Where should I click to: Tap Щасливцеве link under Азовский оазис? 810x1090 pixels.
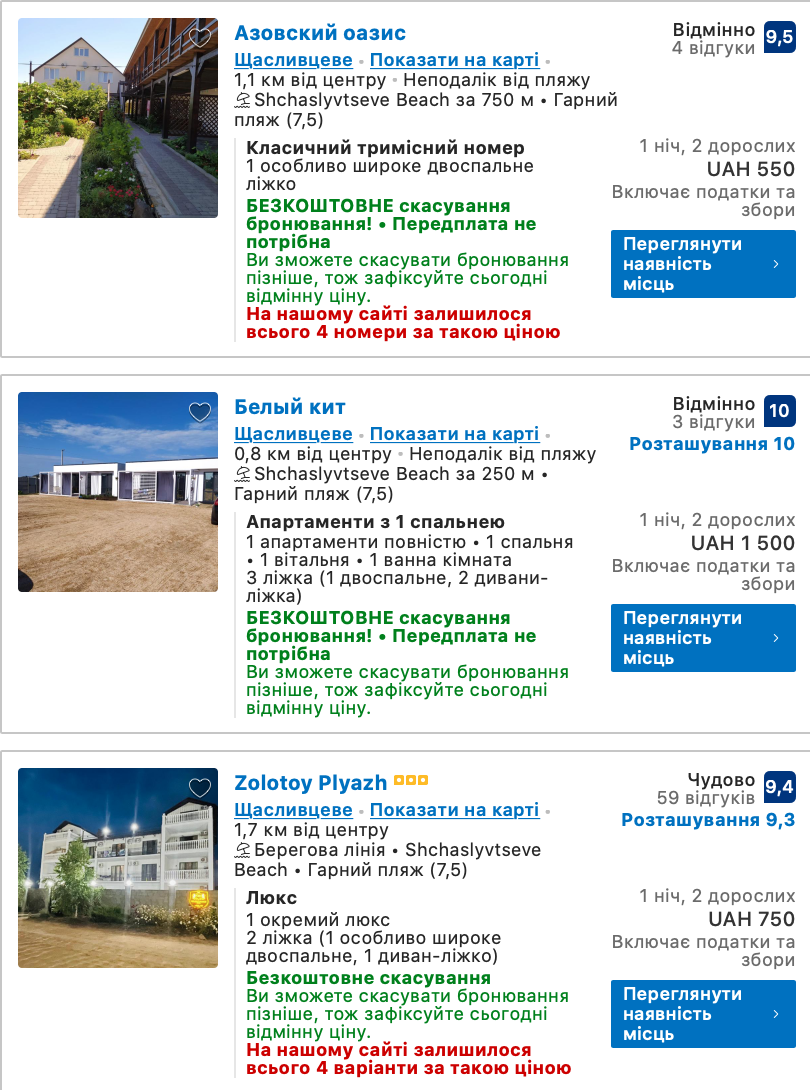(293, 60)
